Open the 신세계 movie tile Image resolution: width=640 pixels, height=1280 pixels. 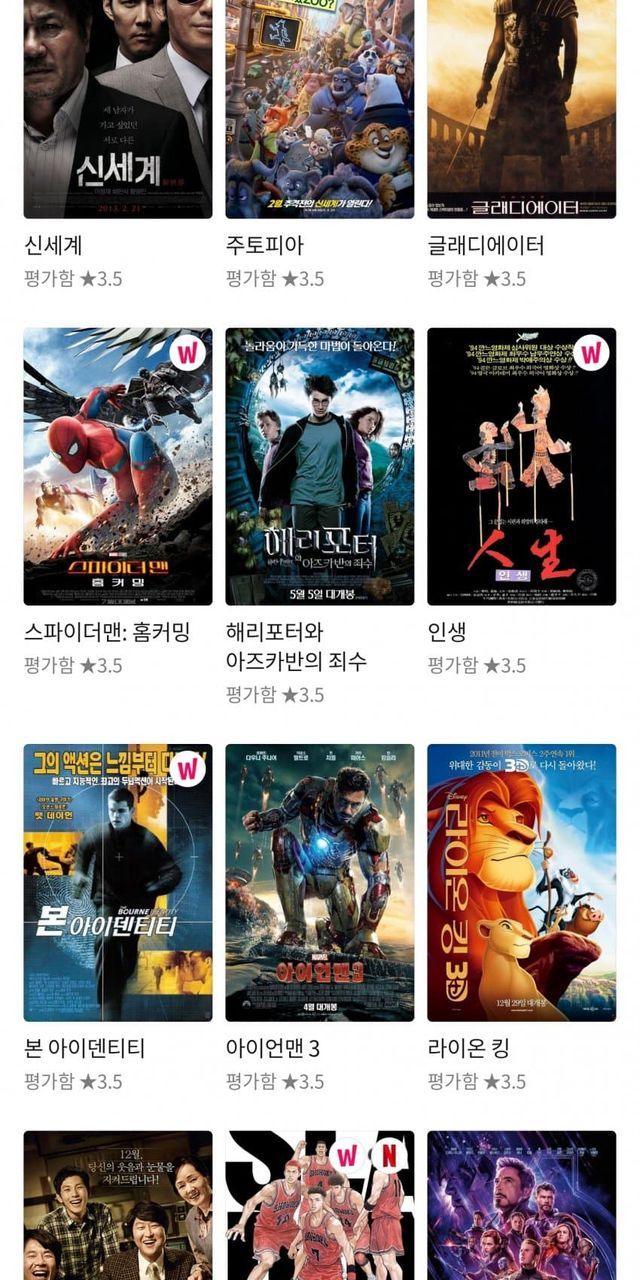tap(118, 110)
